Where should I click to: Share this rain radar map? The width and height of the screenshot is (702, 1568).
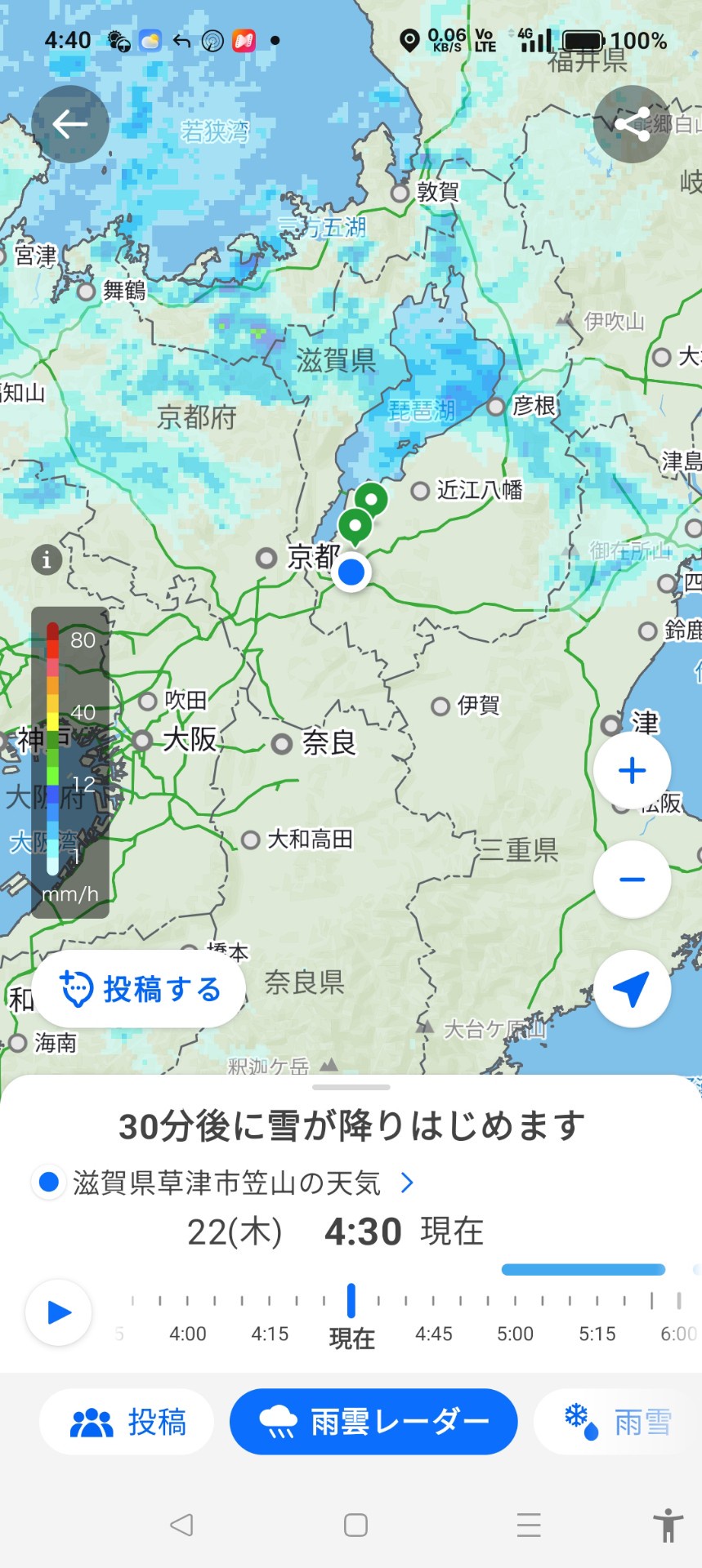click(632, 124)
